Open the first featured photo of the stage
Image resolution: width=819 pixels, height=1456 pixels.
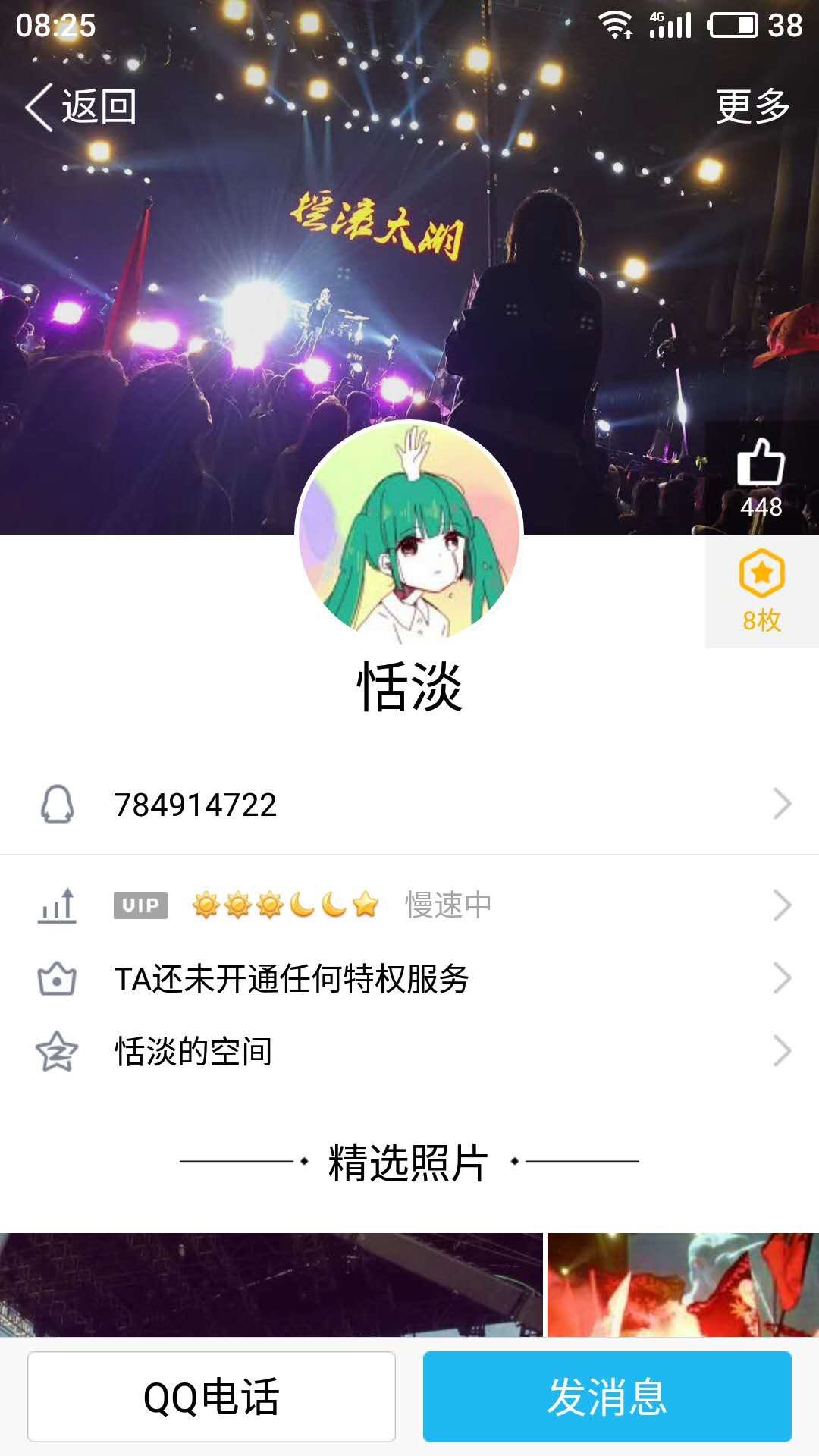click(x=271, y=1284)
